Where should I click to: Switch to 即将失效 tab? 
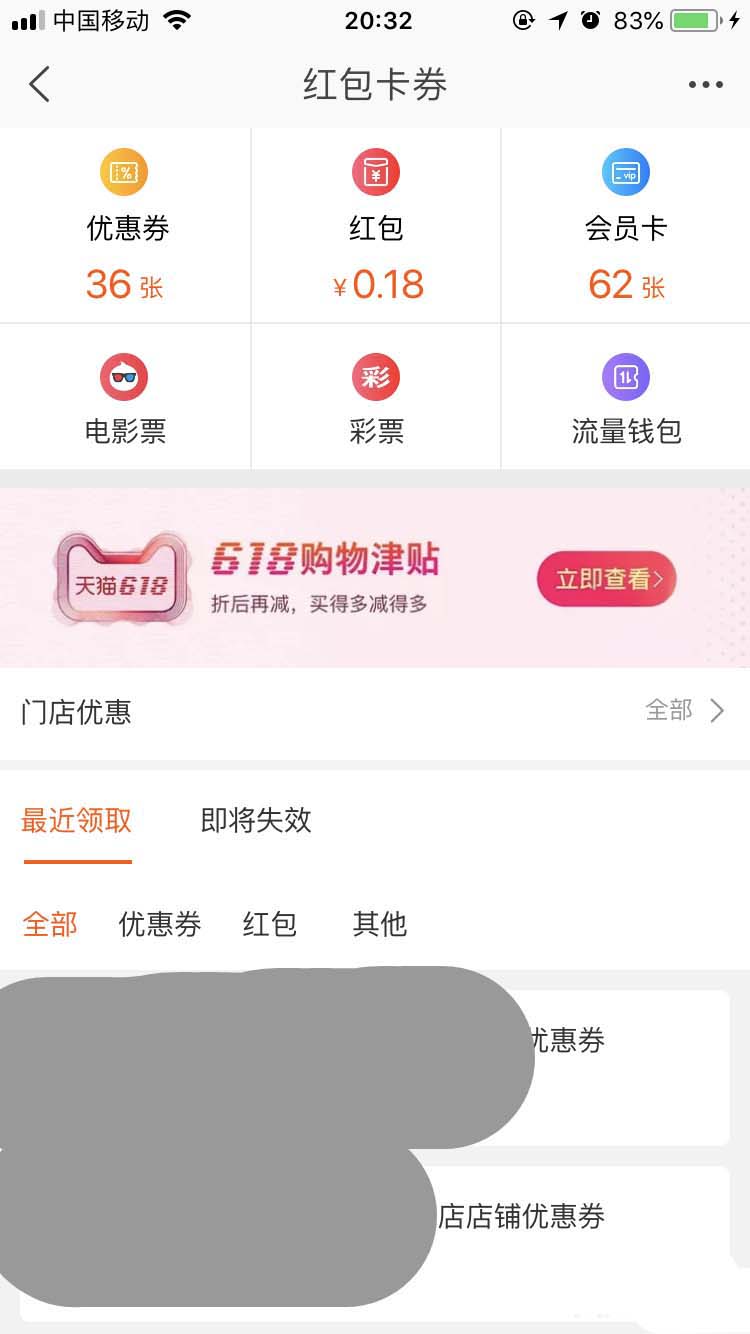click(x=256, y=821)
